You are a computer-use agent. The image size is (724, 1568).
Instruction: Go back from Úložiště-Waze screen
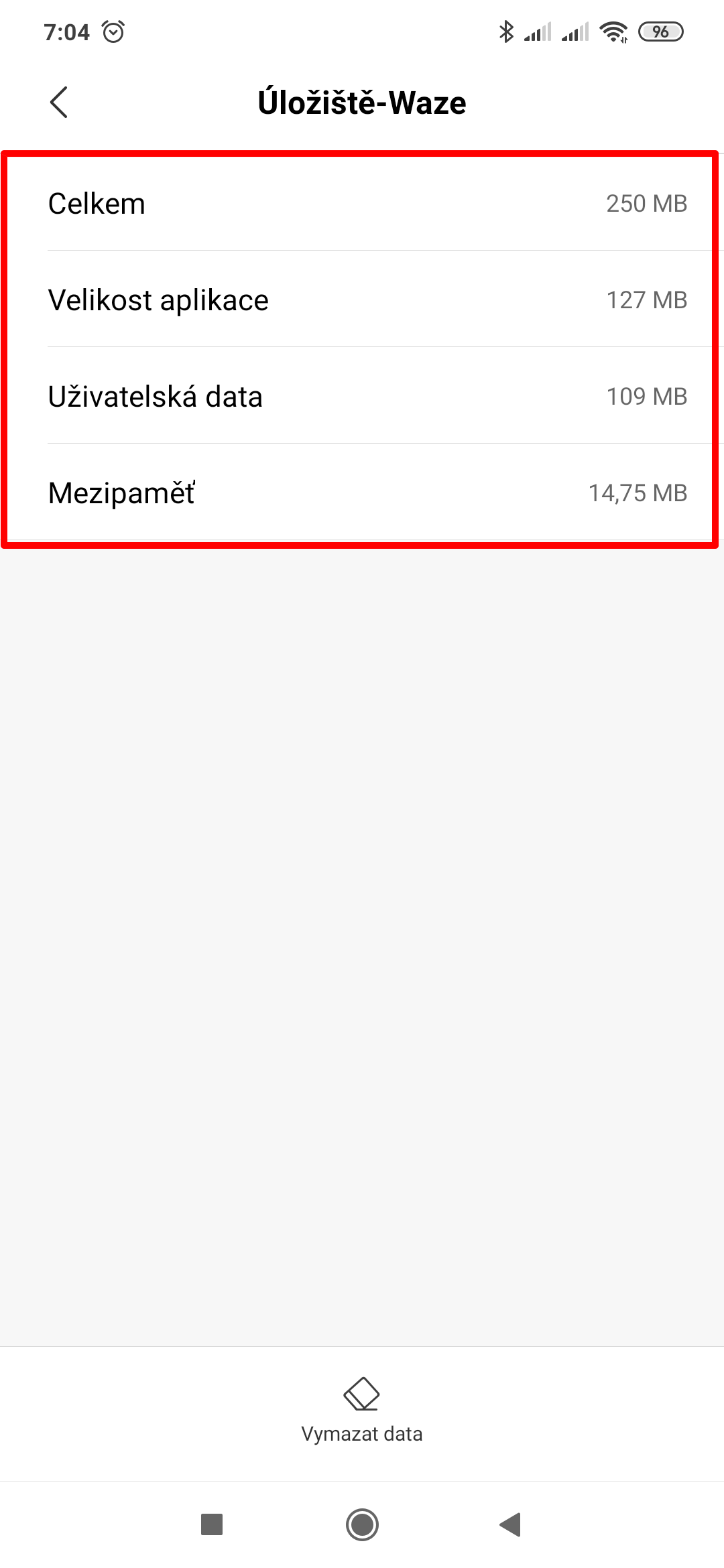(59, 103)
